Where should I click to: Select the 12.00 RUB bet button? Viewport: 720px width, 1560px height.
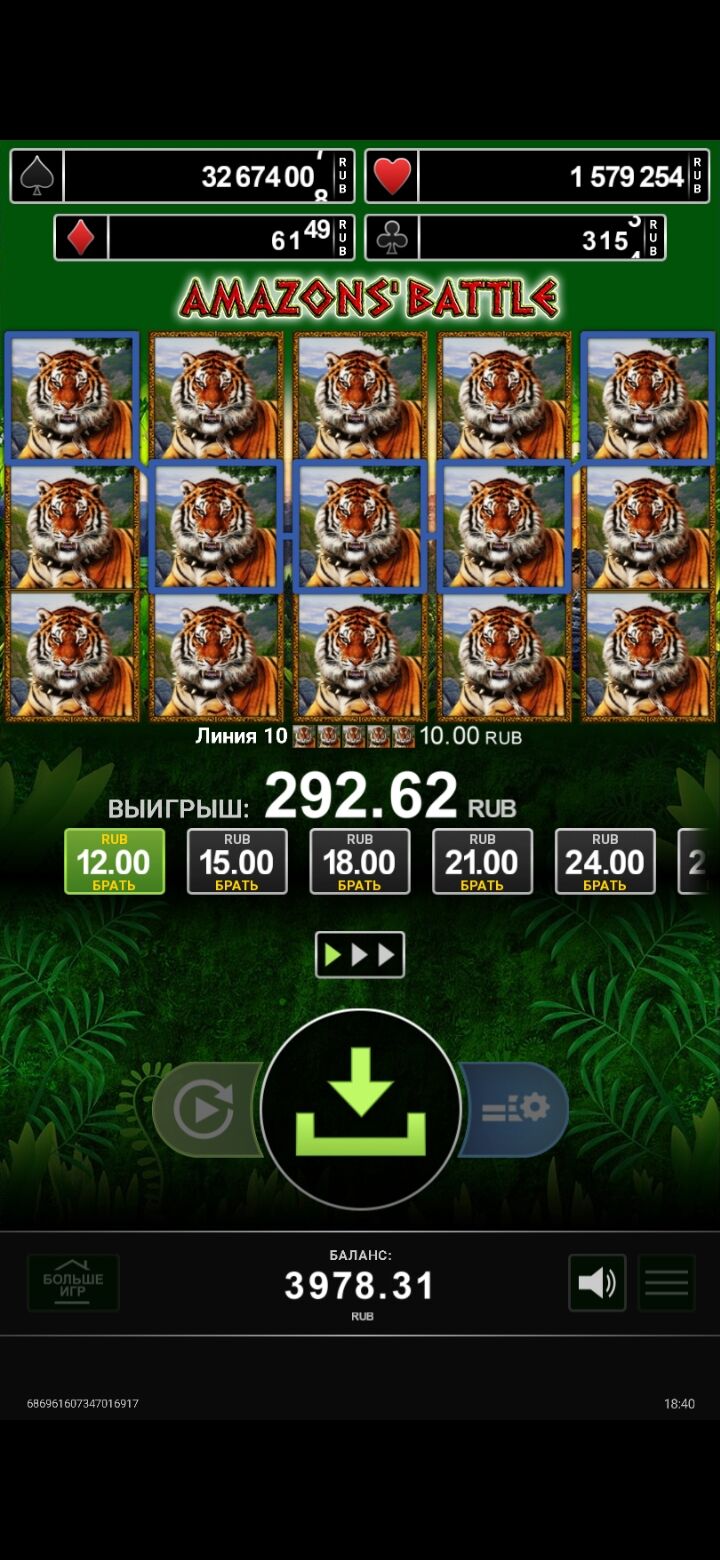(x=114, y=861)
